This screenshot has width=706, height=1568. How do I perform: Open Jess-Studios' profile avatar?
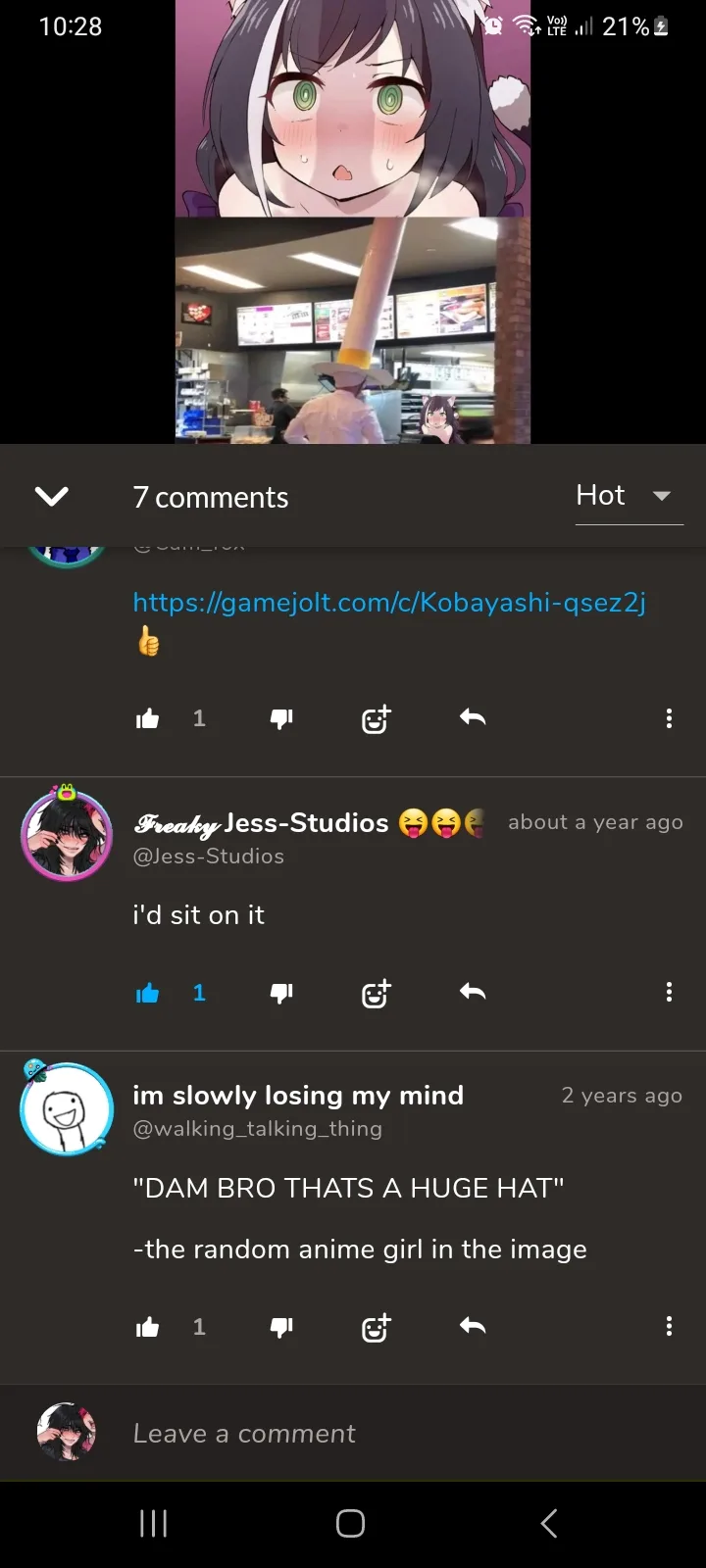[67, 835]
